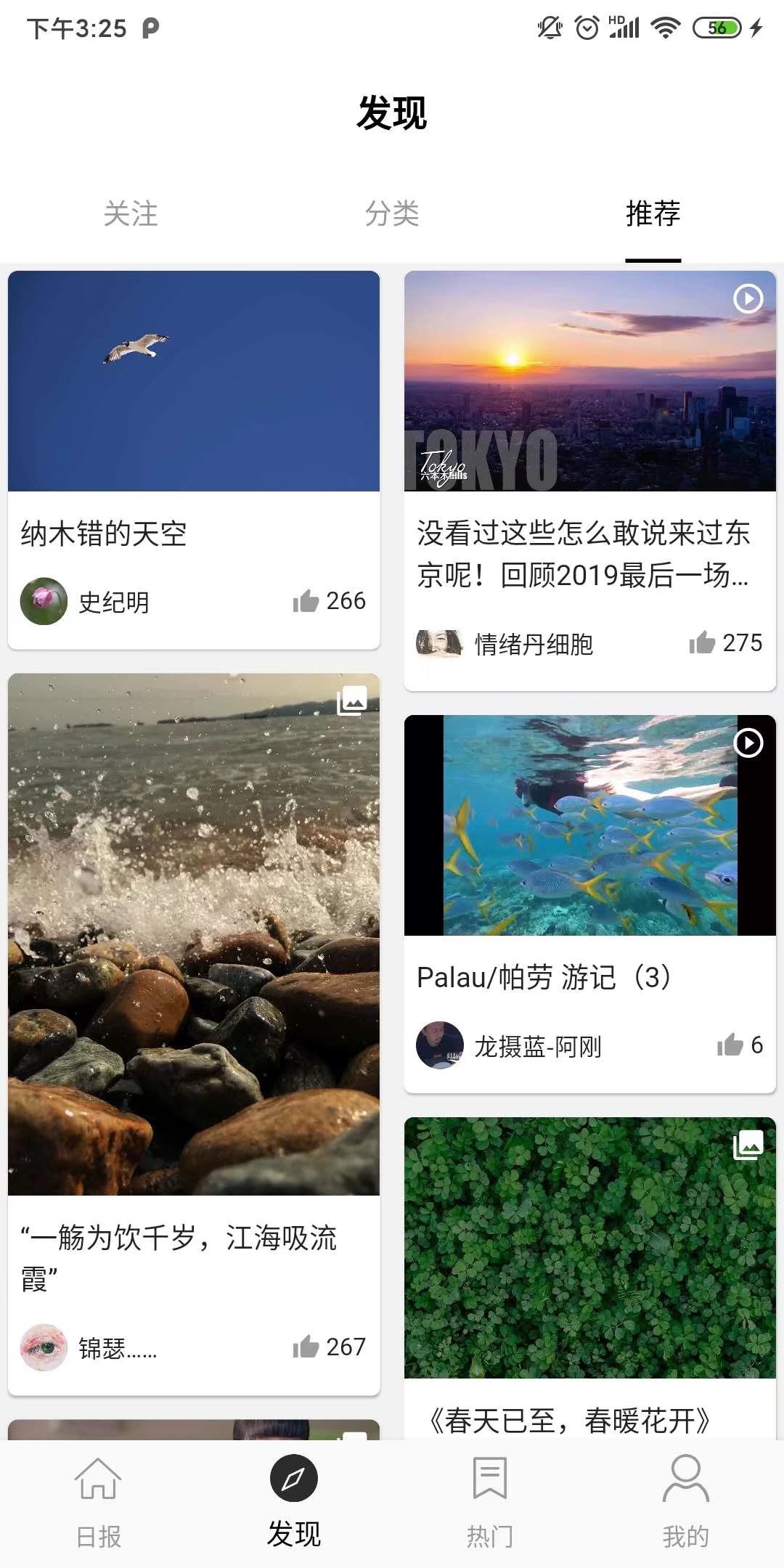Image resolution: width=784 pixels, height=1568 pixels.
Task: Like the Palau post by 龙摄蓝-阿刚
Action: (x=730, y=1045)
